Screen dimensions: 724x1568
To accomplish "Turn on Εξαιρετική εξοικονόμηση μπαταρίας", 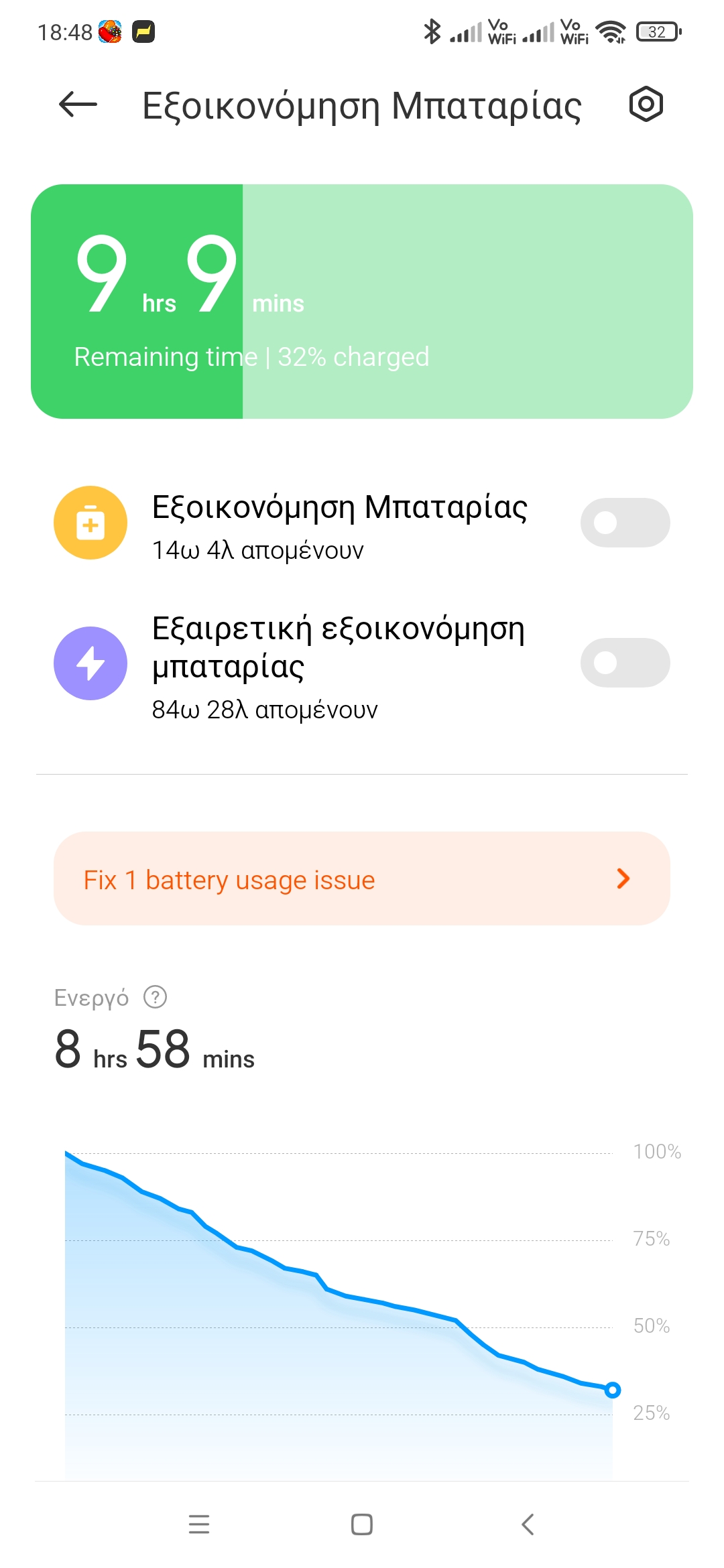I will [624, 663].
